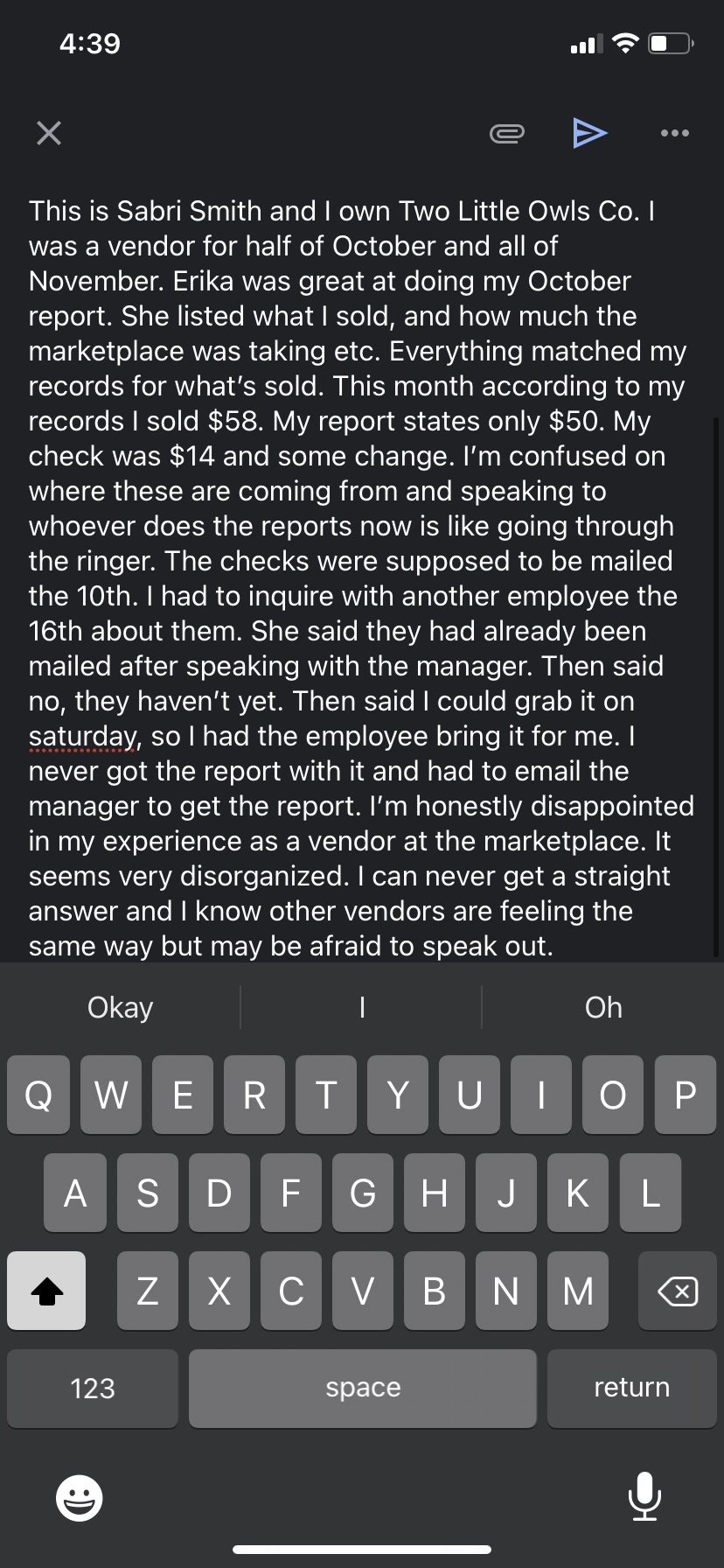724x1568 pixels.
Task: Toggle the shift key
Action: tap(47, 1291)
